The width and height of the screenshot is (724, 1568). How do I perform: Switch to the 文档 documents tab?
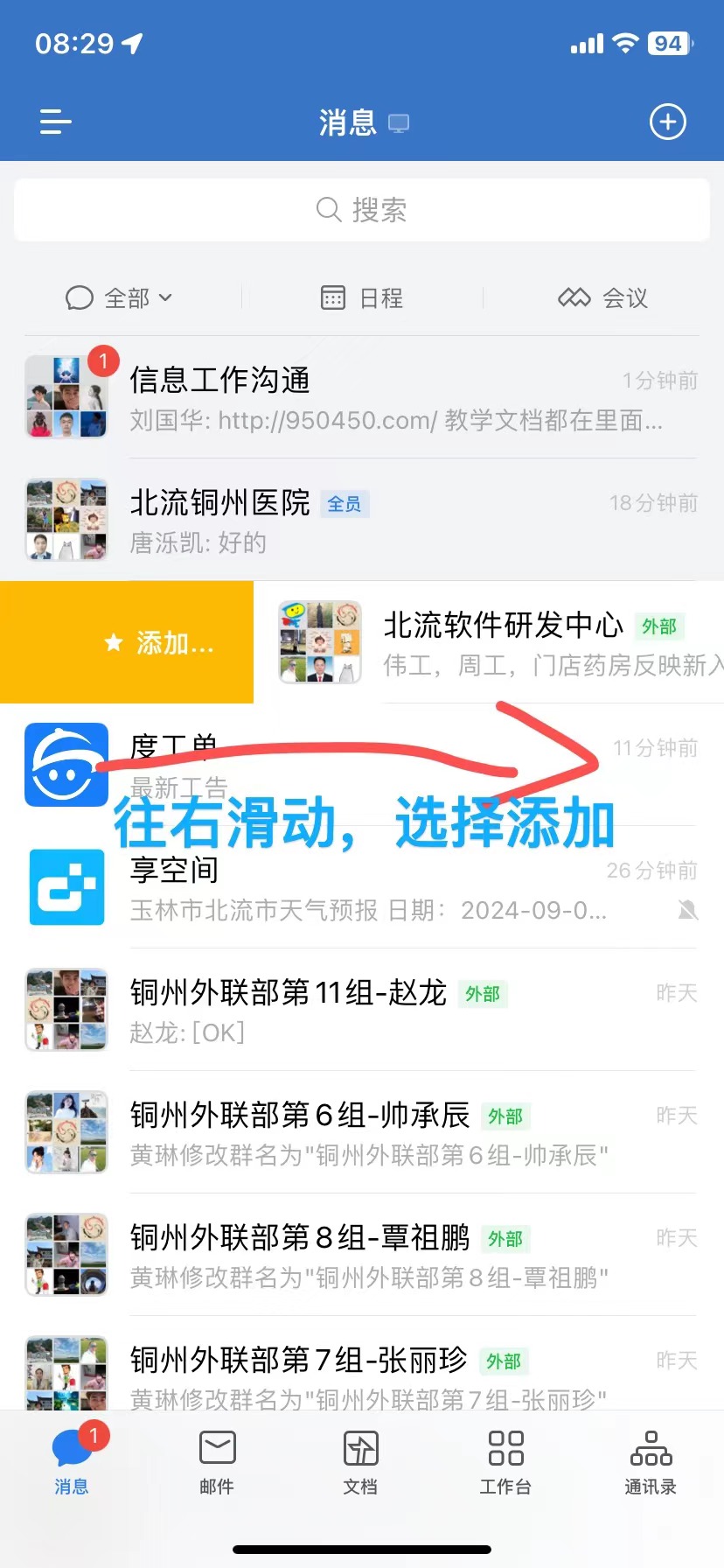361,1461
